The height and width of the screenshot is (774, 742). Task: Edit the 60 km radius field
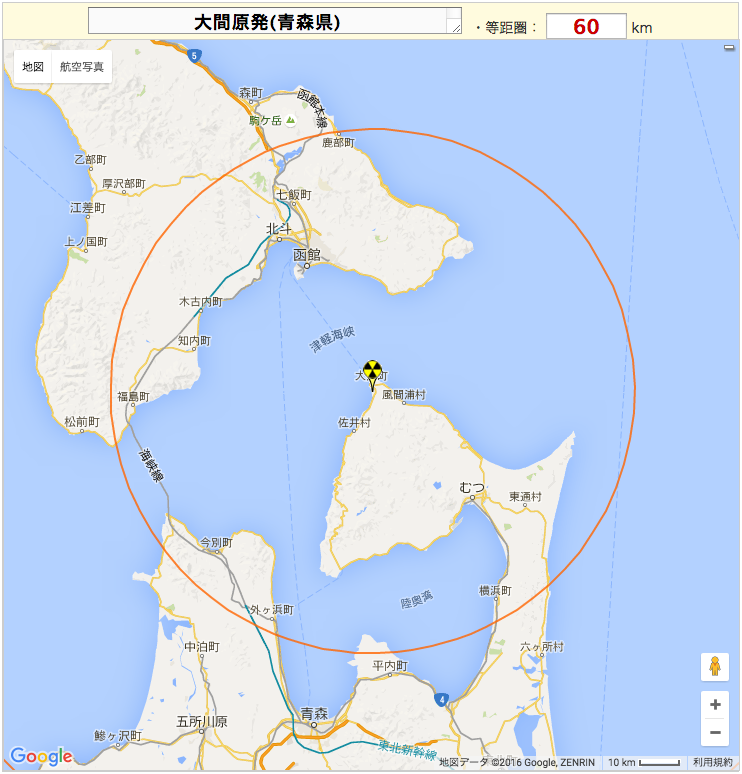(x=586, y=27)
